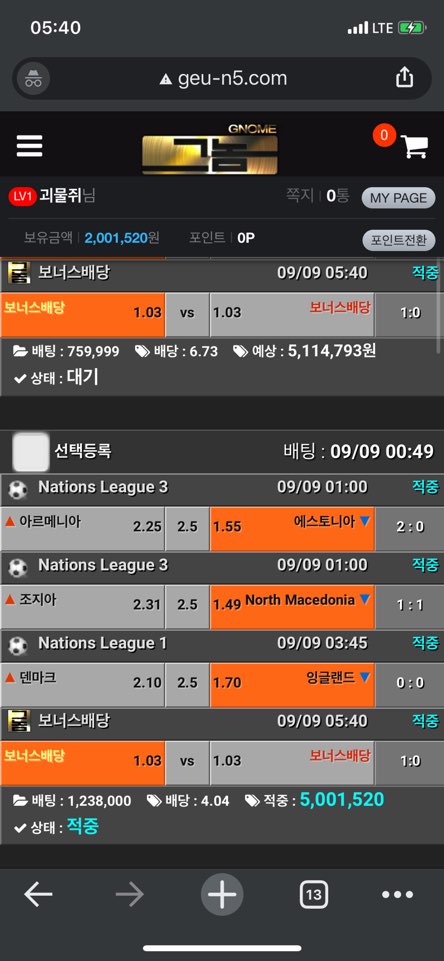Tap the MY PAGE button
The image size is (444, 961).
pos(398,198)
